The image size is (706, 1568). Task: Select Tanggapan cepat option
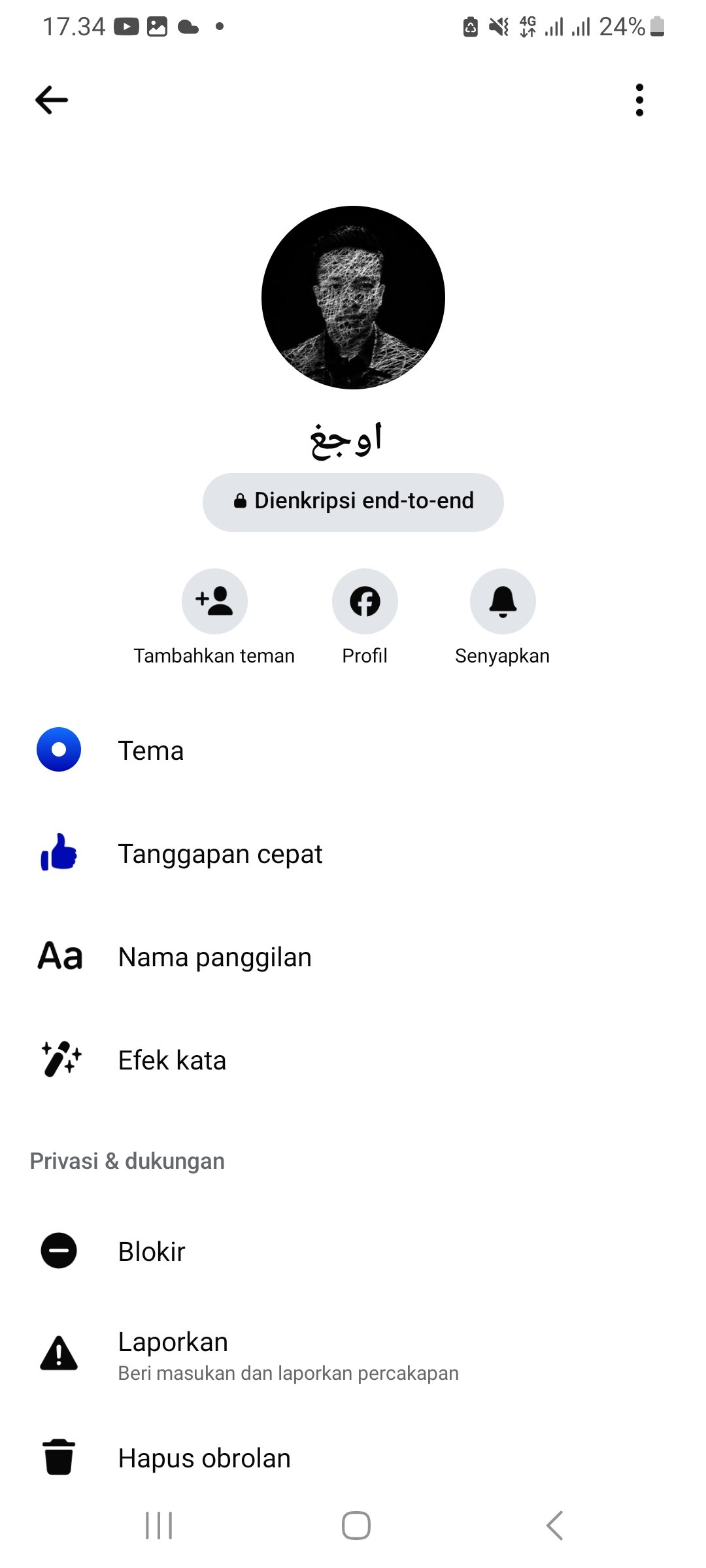pos(220,854)
